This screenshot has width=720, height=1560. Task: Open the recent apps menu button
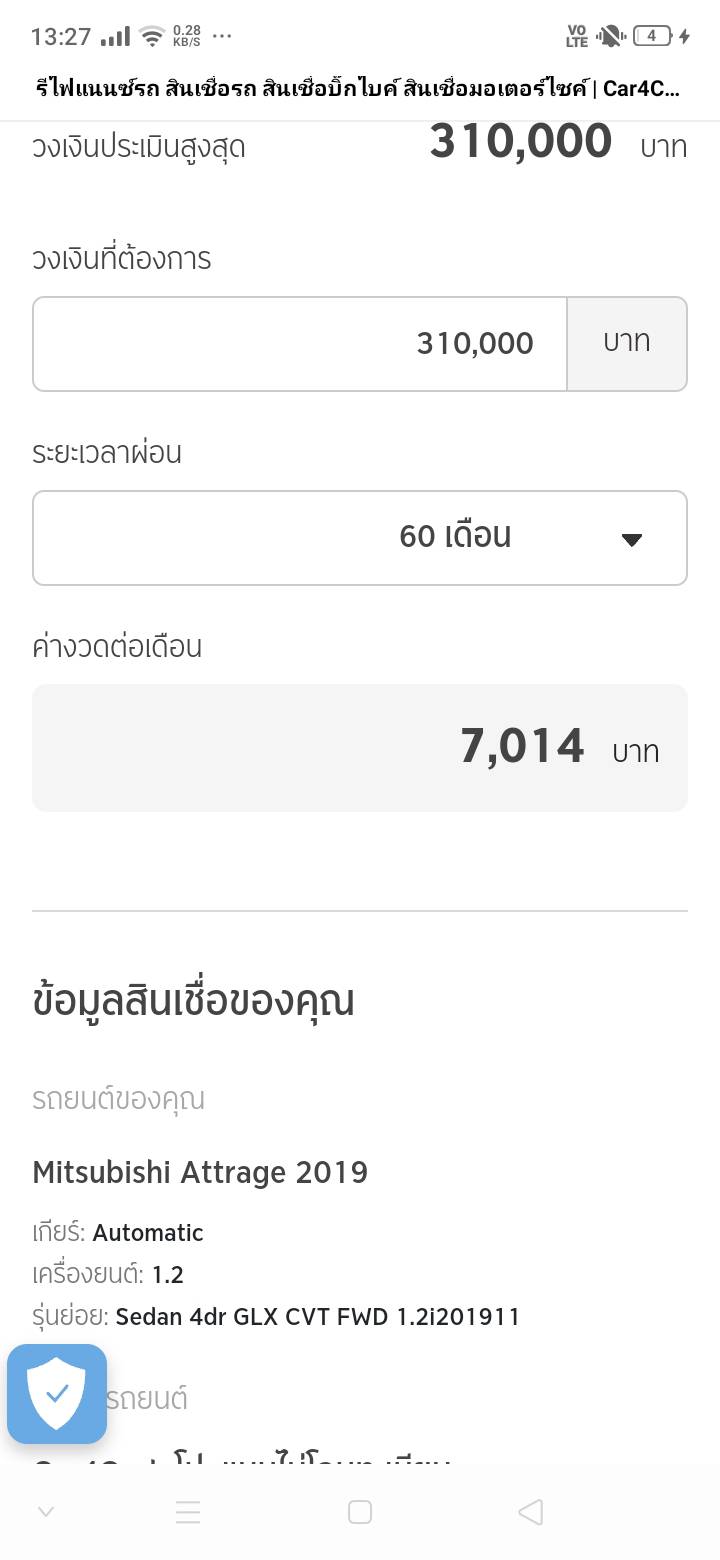coord(188,1512)
